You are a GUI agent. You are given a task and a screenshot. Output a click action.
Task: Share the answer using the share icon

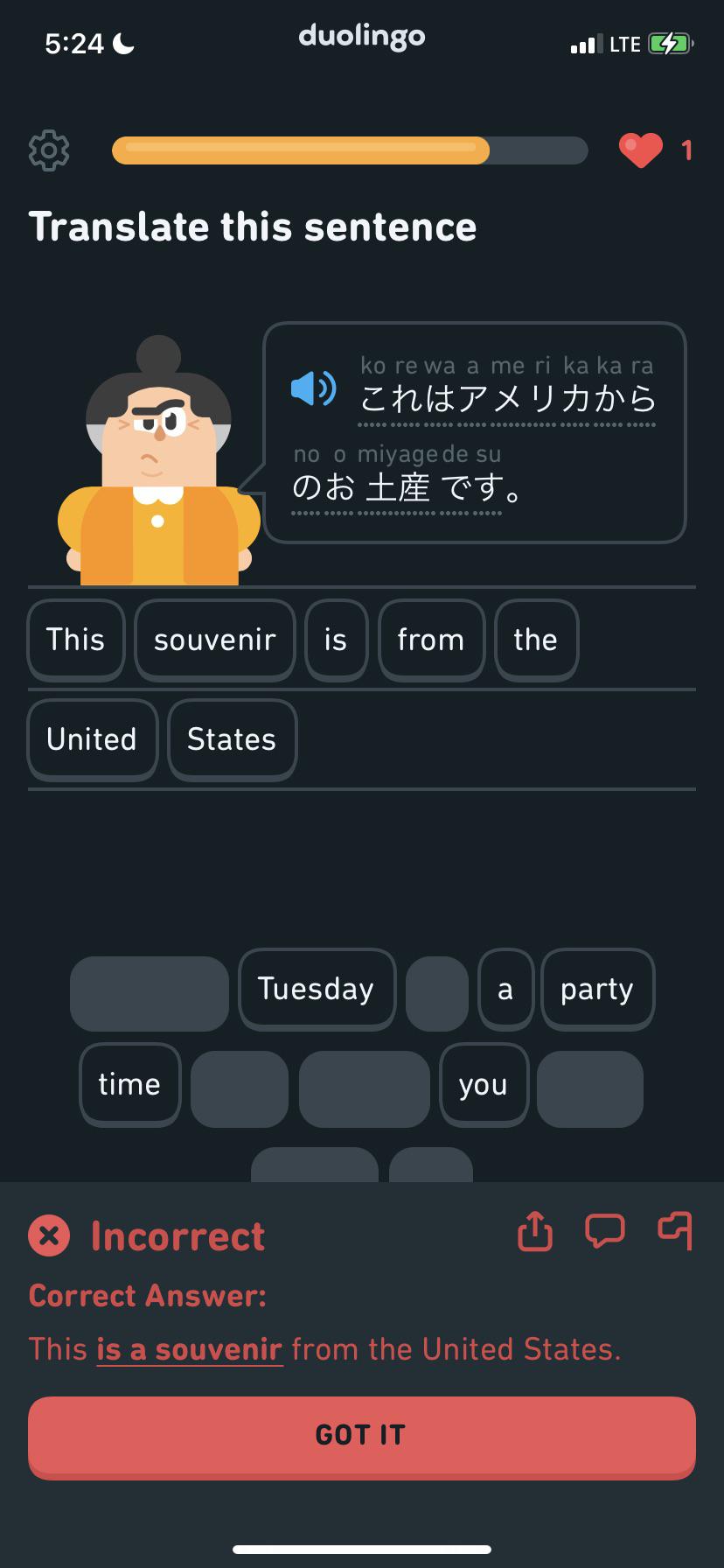533,1232
